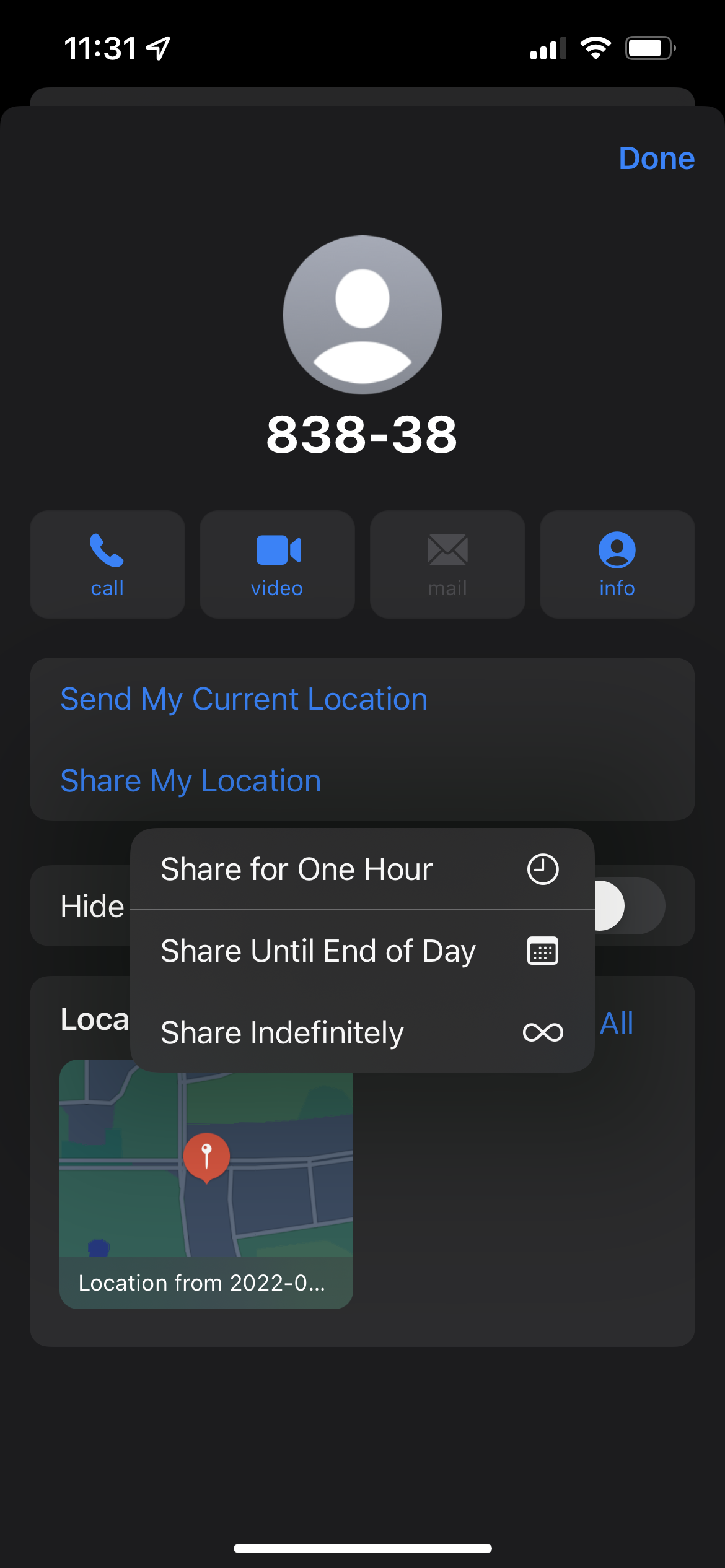Open the shared location map thumbnail
Viewport: 725px width, 1568px height.
pyautogui.click(x=206, y=1177)
